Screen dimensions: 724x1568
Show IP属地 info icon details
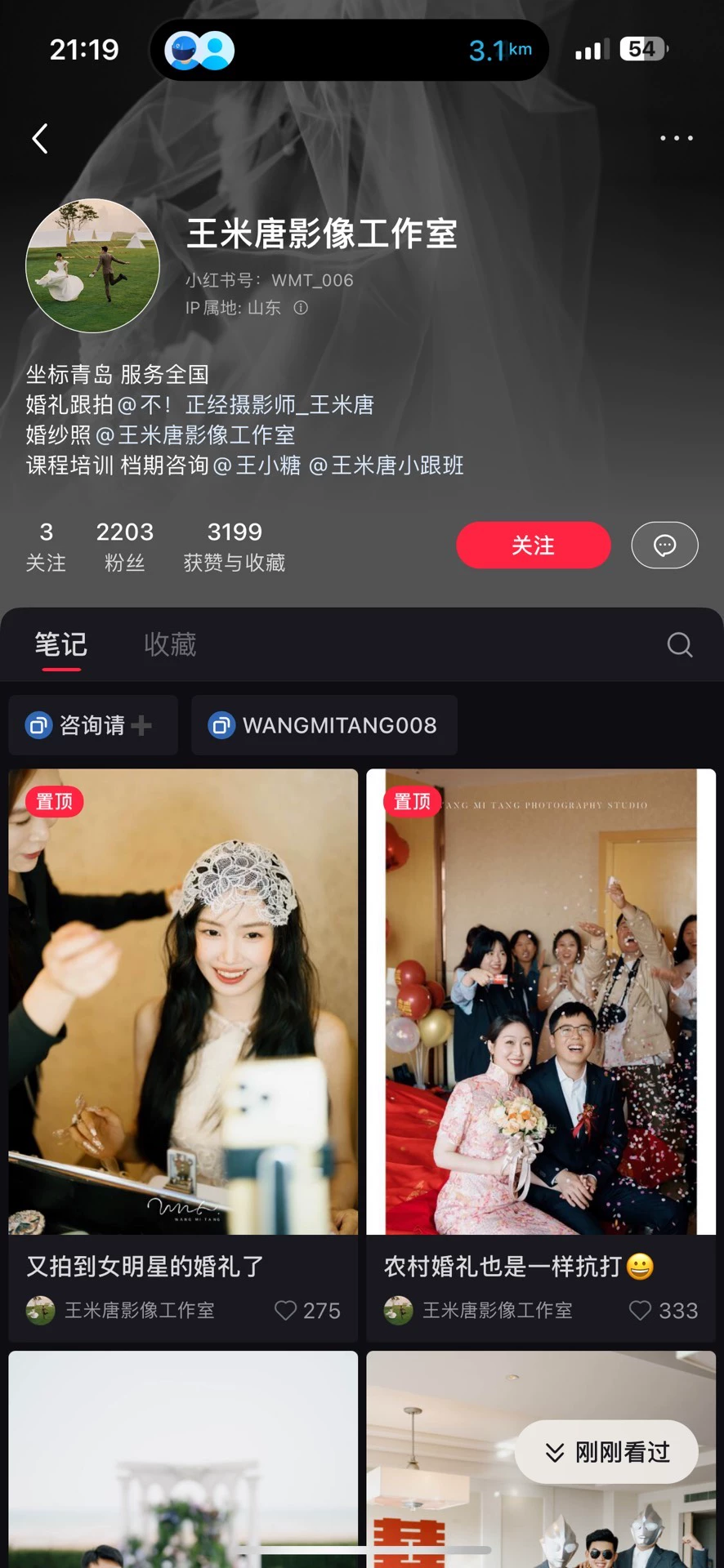coord(301,308)
